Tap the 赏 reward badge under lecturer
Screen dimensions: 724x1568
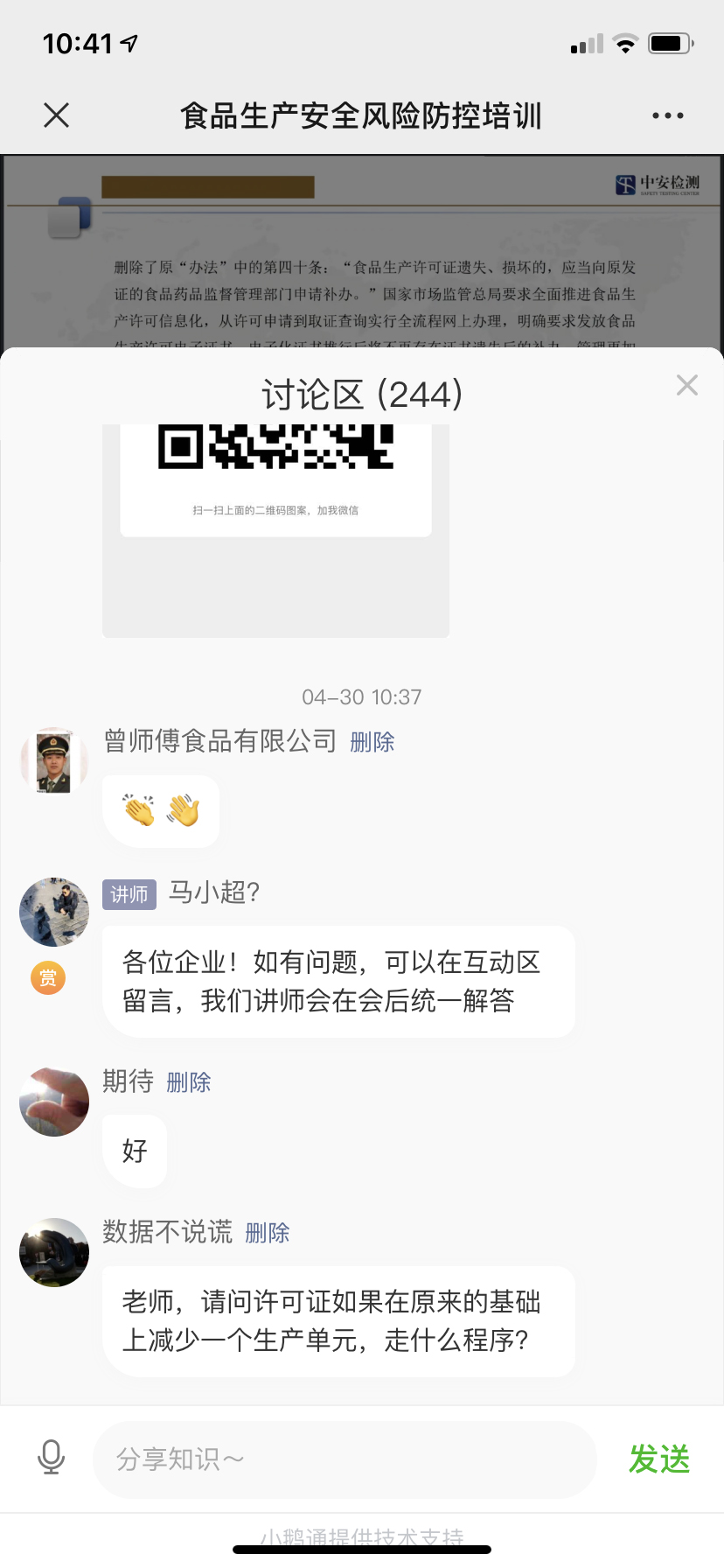tap(48, 977)
